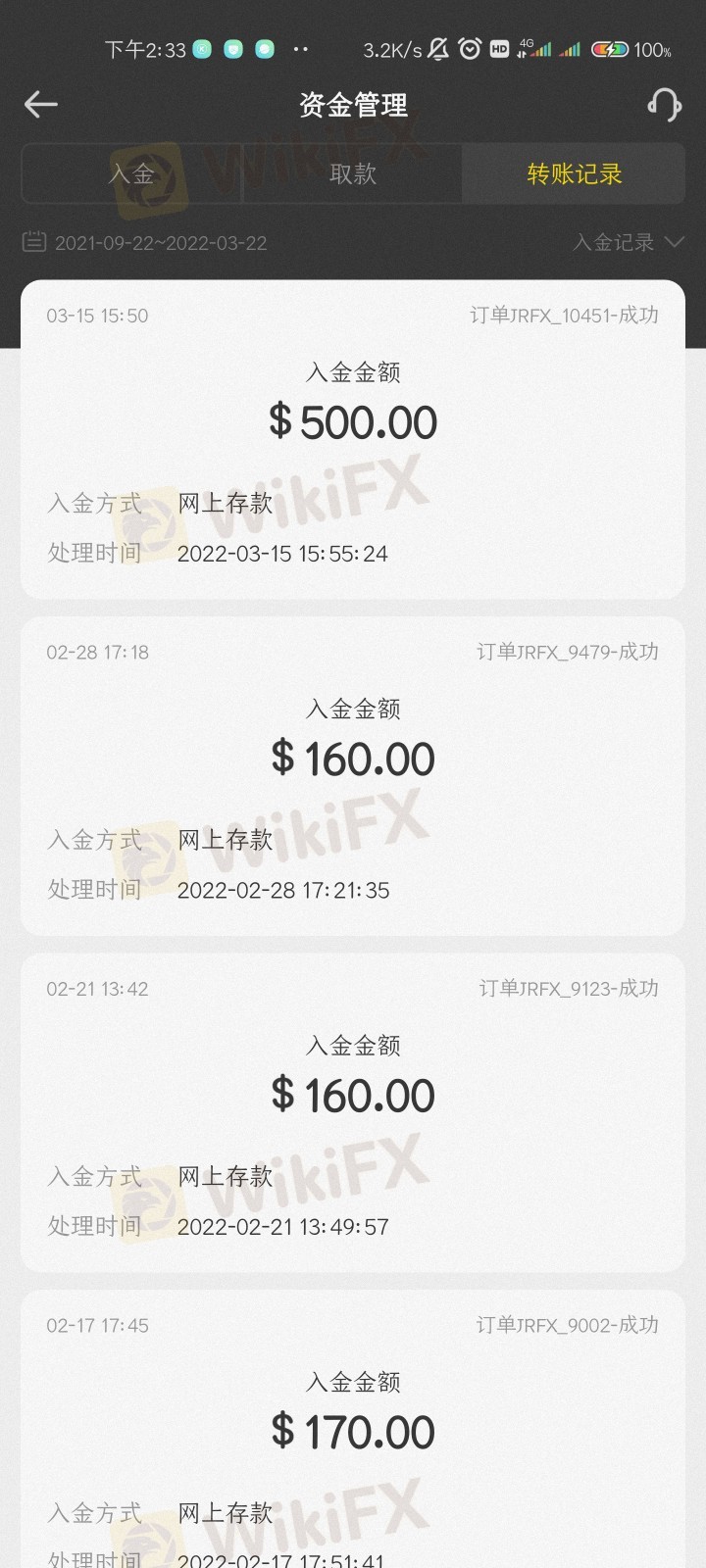The height and width of the screenshot is (1568, 706).
Task: Open order JRFX_9123 deposit card
Action: point(353,1112)
